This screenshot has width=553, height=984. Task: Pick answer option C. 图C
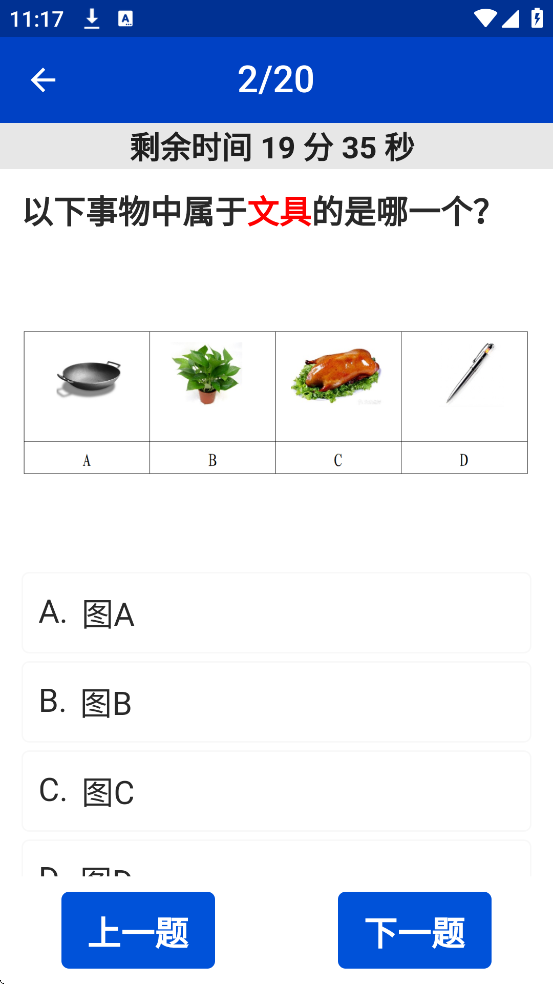(x=276, y=791)
